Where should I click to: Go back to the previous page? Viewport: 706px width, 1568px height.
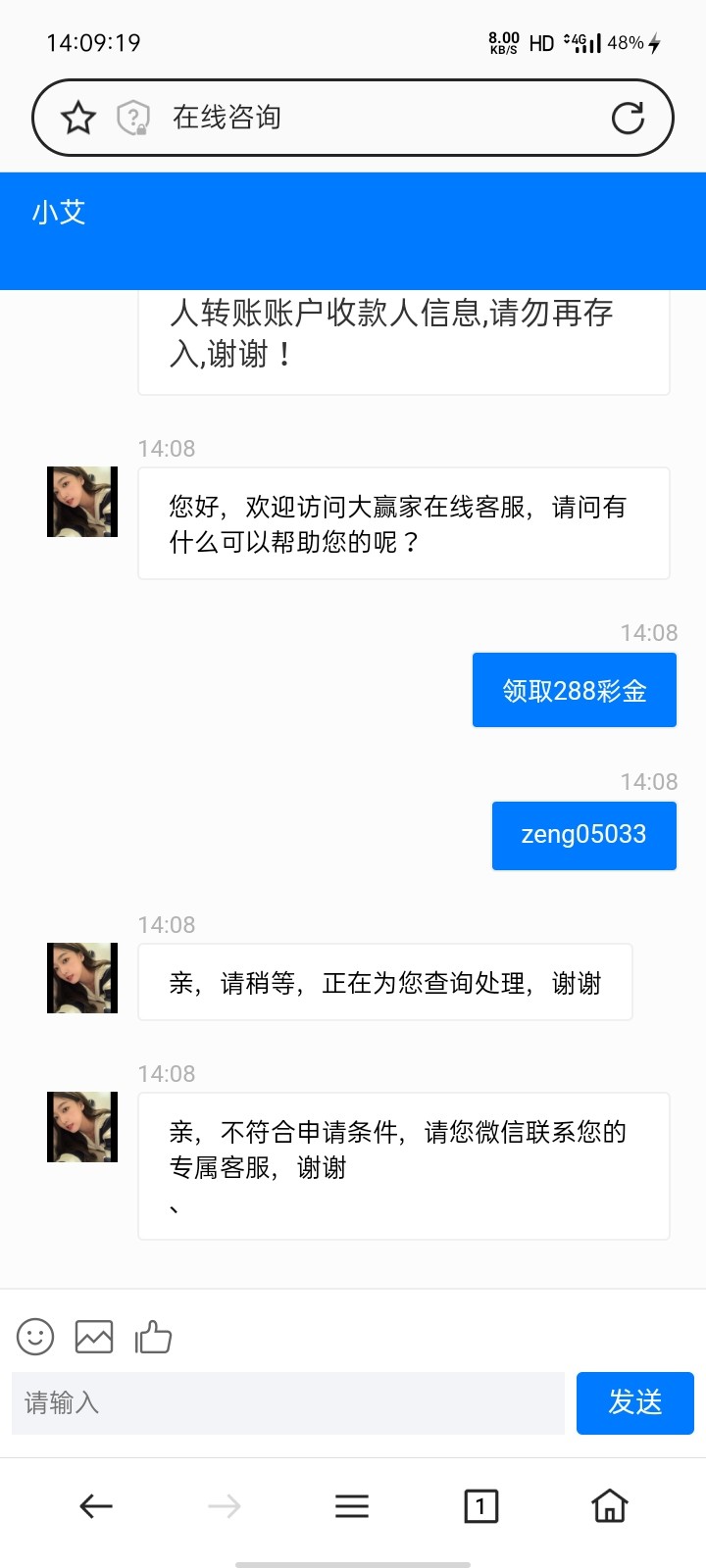(96, 1506)
